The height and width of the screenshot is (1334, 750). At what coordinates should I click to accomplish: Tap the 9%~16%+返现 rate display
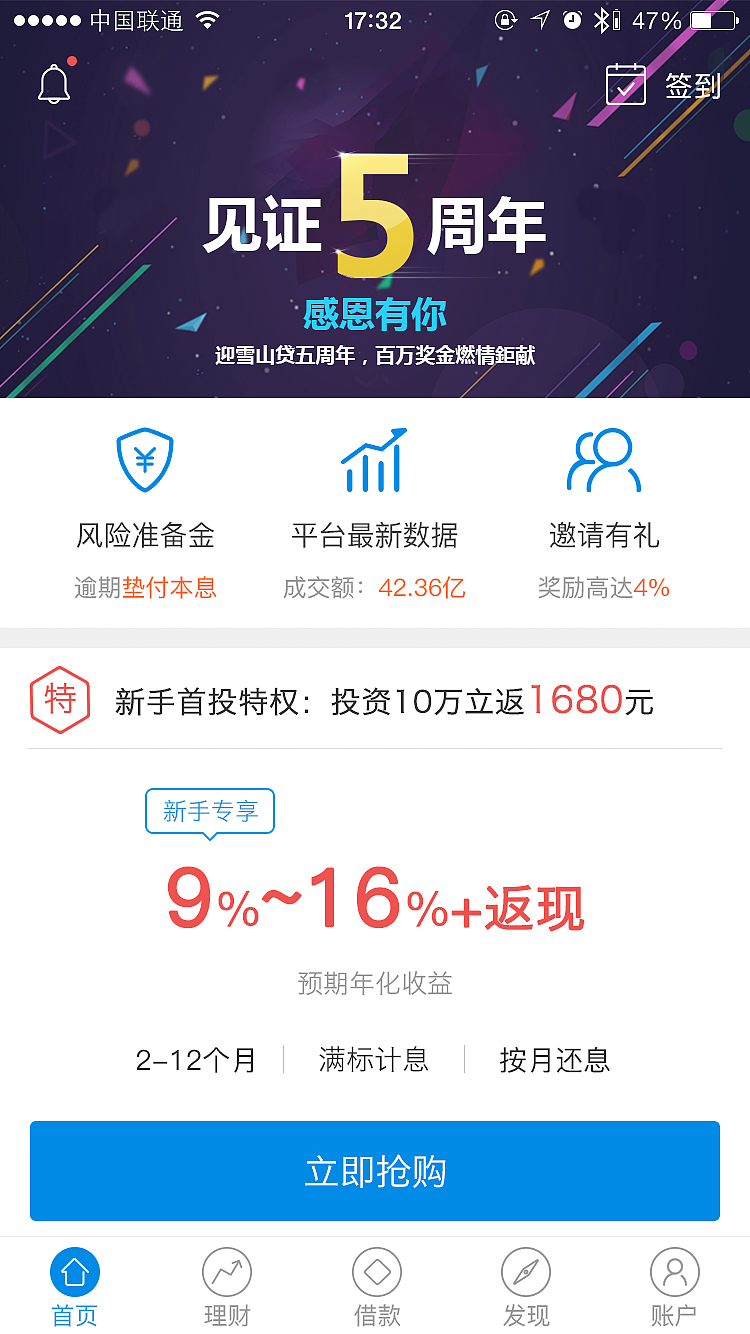[375, 905]
